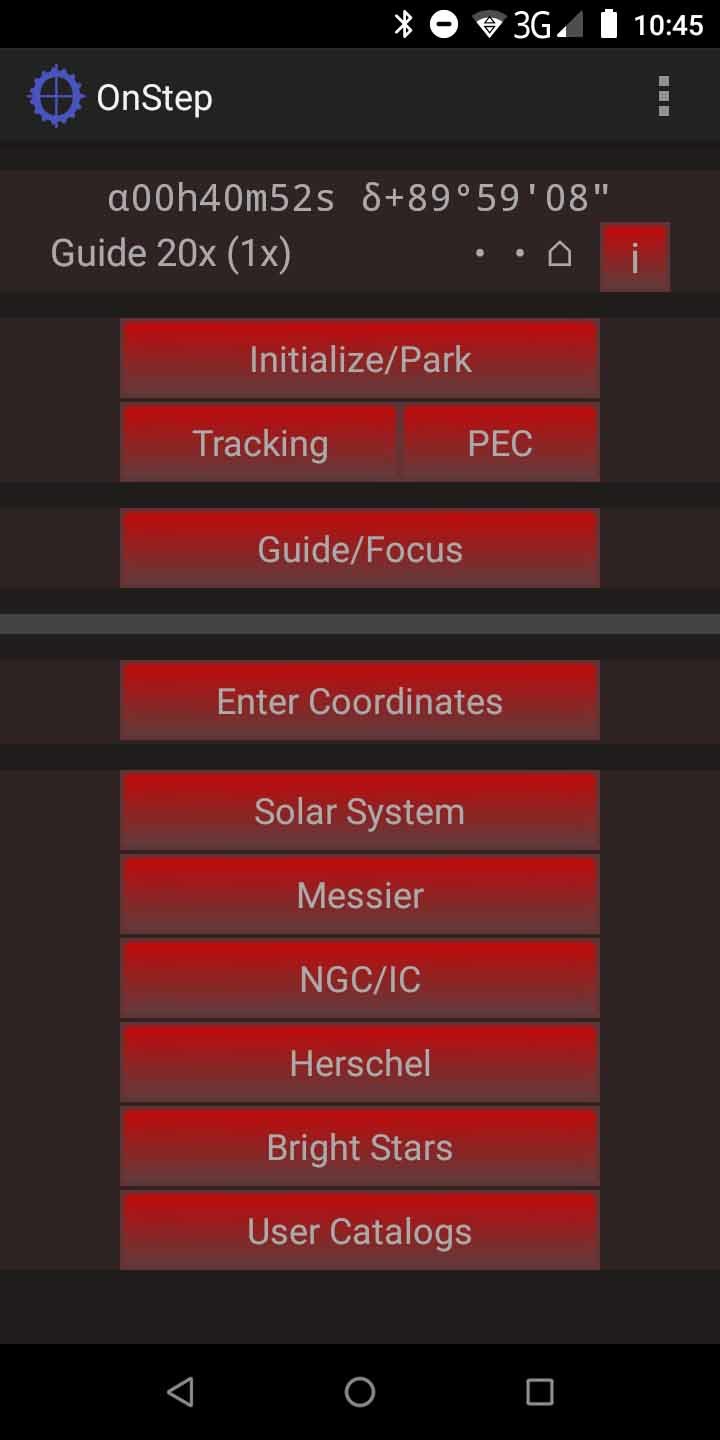The width and height of the screenshot is (720, 1440).
Task: Choose the Herschel catalog
Action: [360, 1063]
